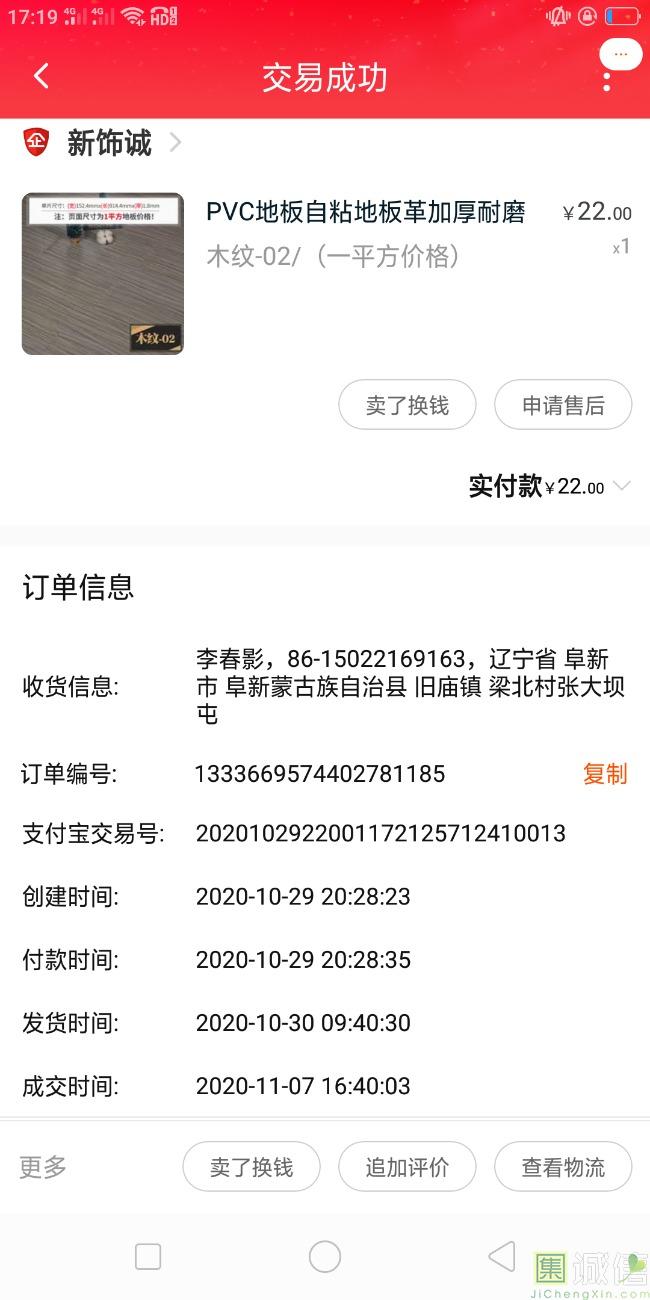Open the 新饰诚 shop page
The image size is (650, 1300).
102,143
